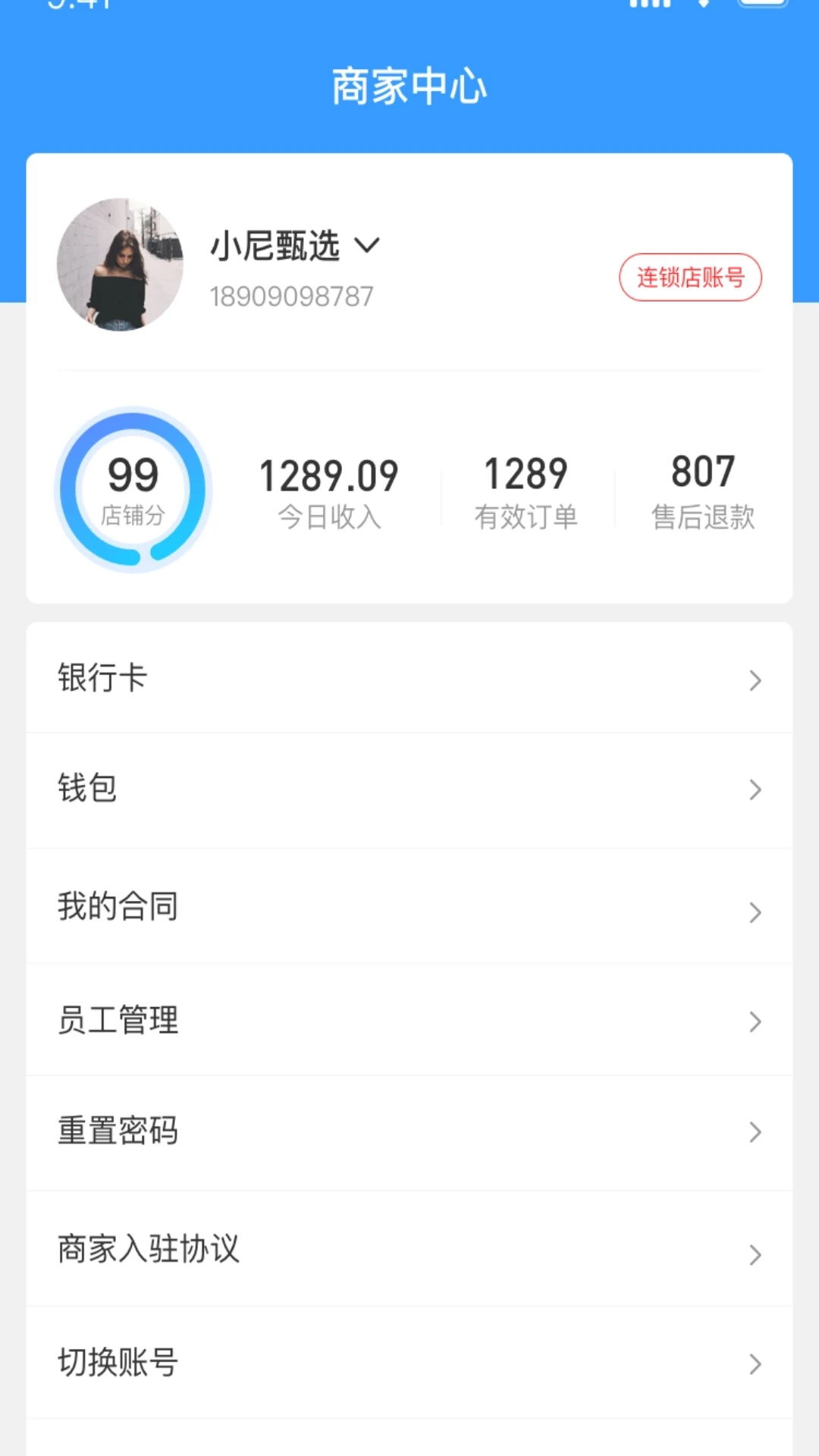This screenshot has width=819, height=1456.
Task: Open 重置密码 to reset password
Action: 409,1131
